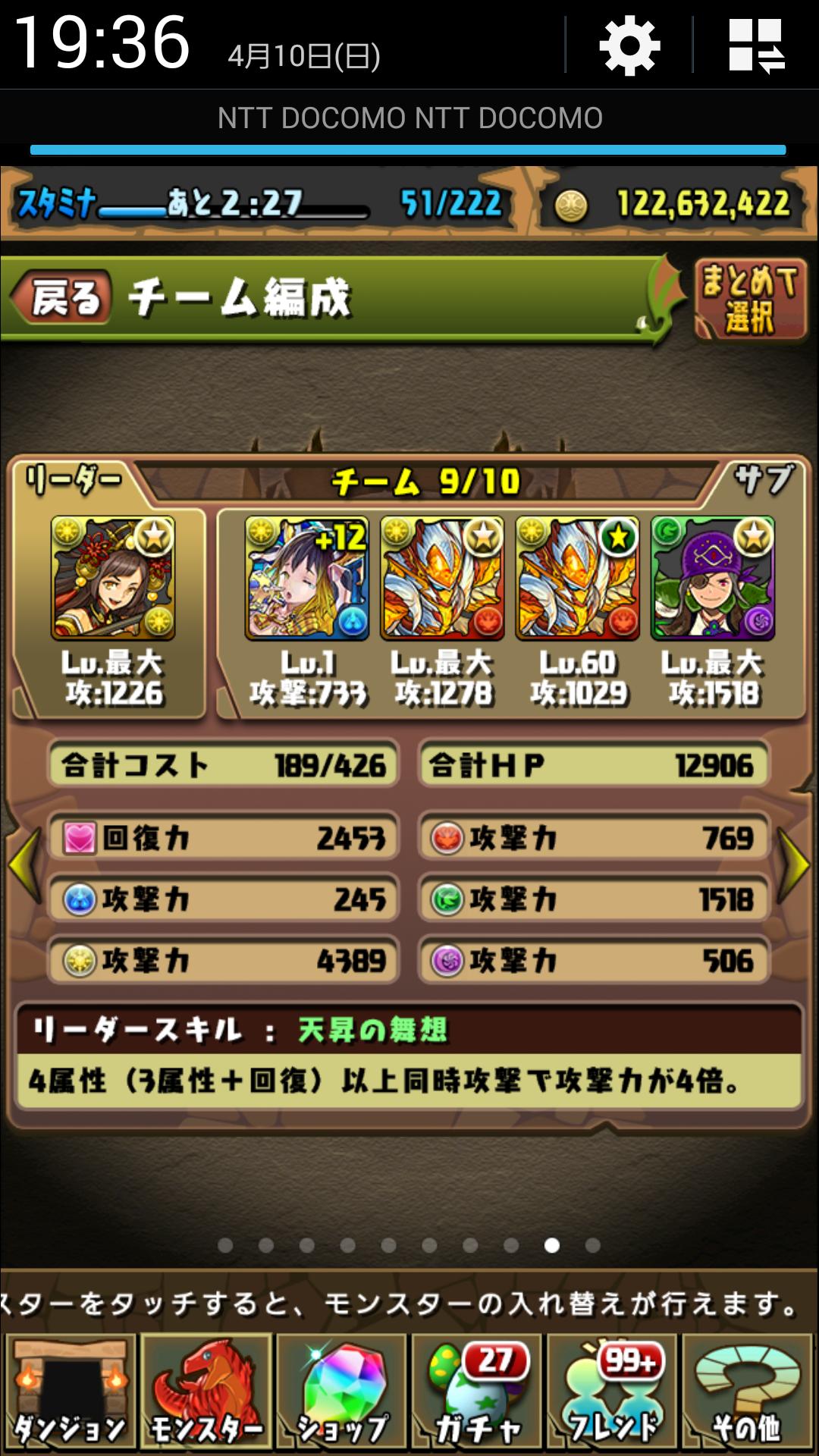
Task: Open the ショップ tab
Action: (x=341, y=1392)
